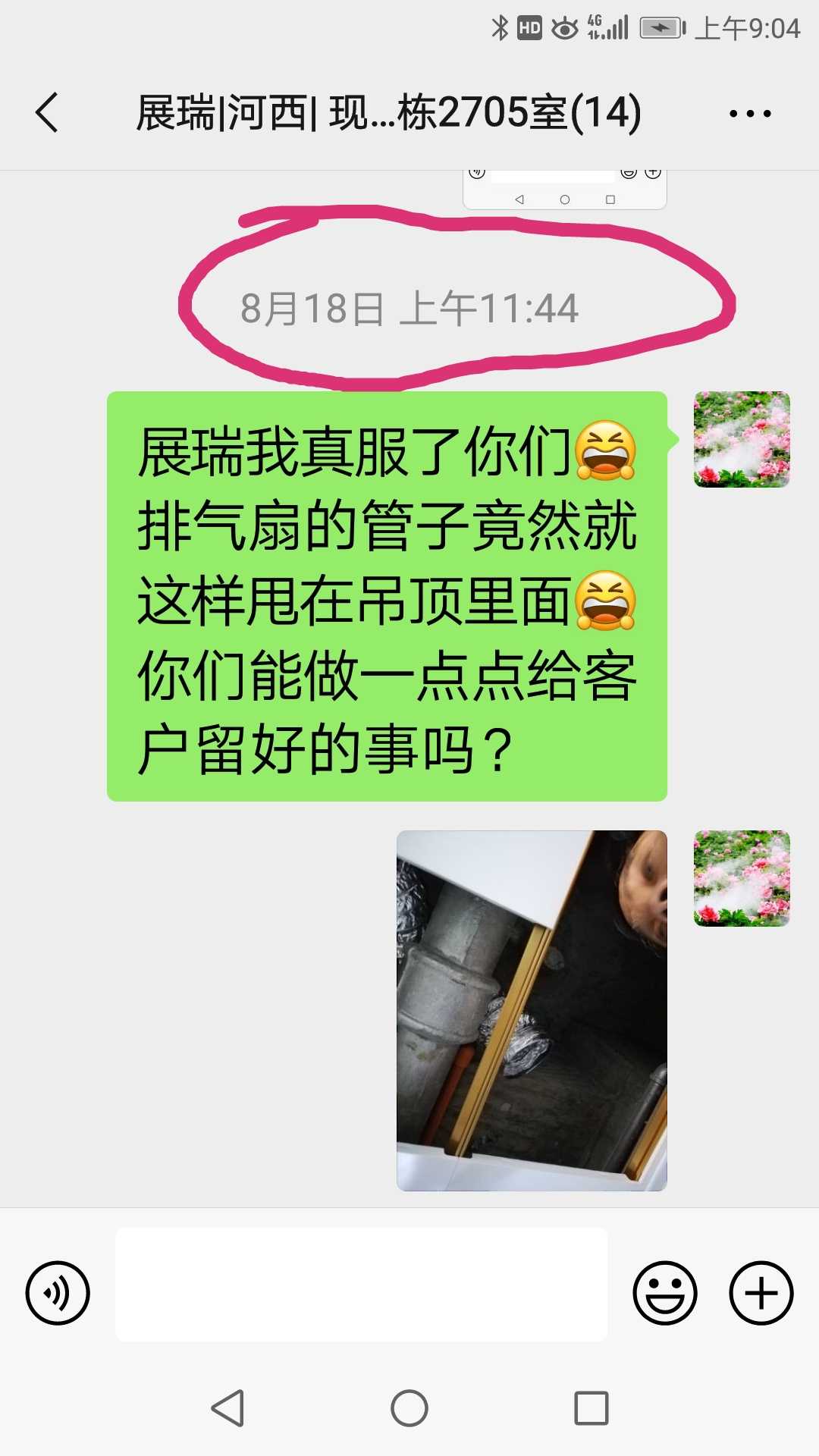Viewport: 819px width, 1456px height.
Task: Open partial screenshot image at top of chat
Action: pos(564,190)
